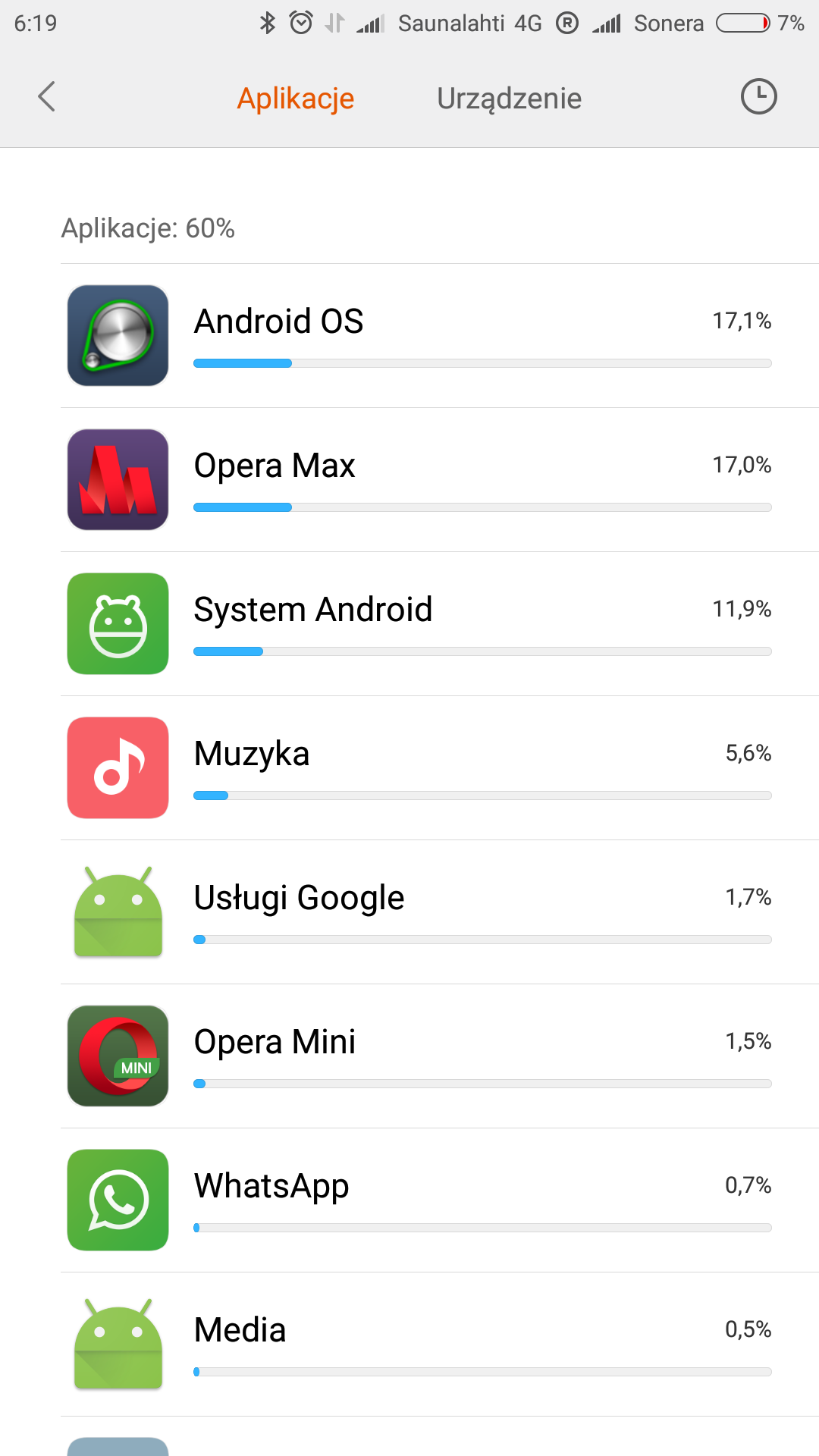The height and width of the screenshot is (1456, 819).
Task: Open Android OS battery usage details
Action: (x=440, y=336)
